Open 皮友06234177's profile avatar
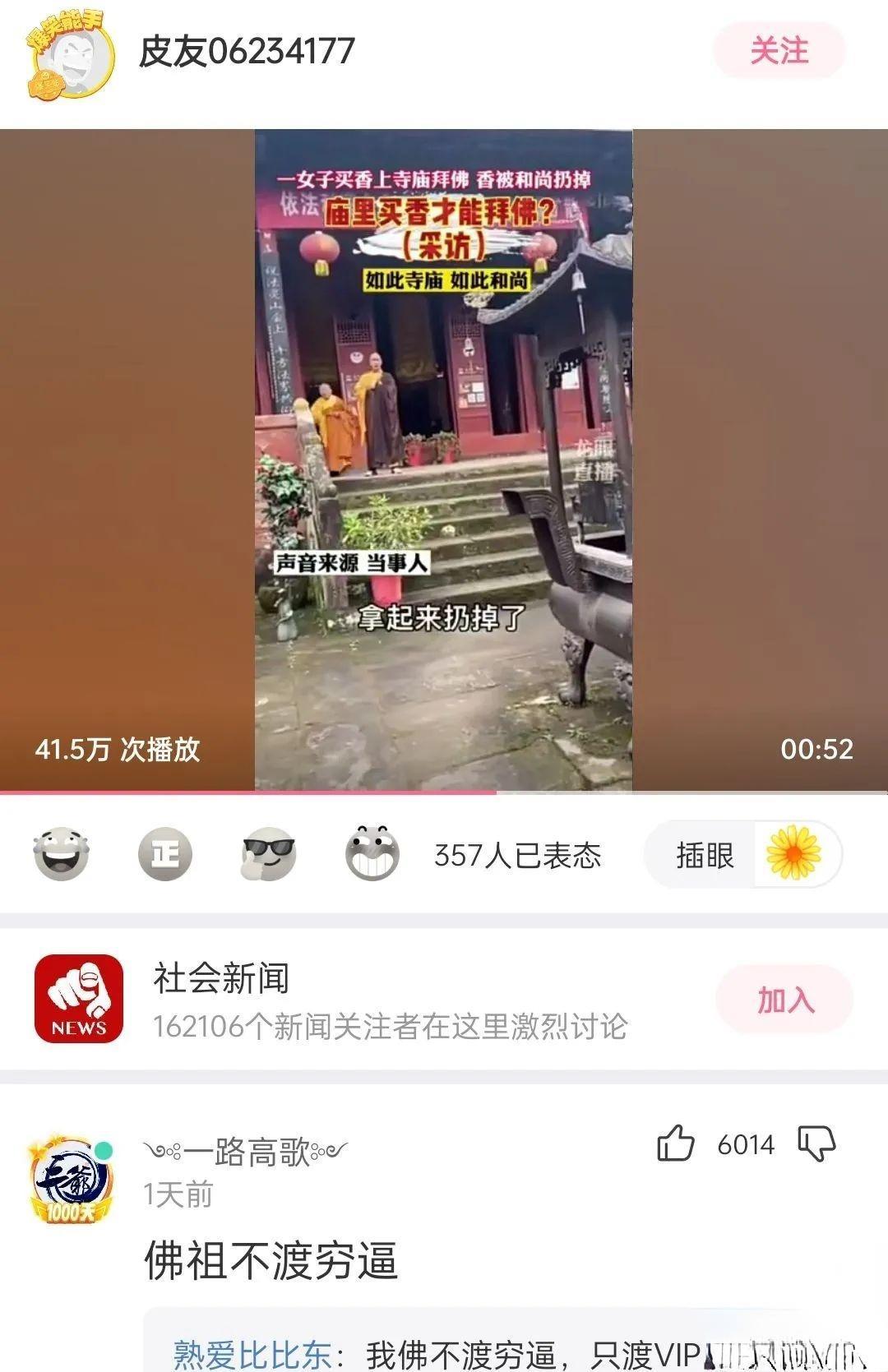Screen dimensions: 888x1372 click(x=69, y=54)
